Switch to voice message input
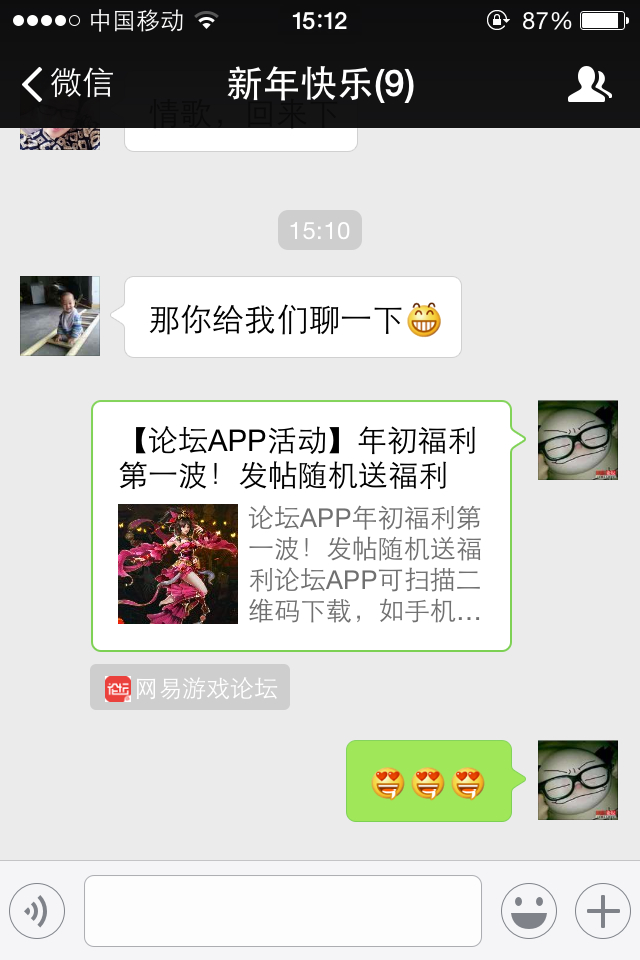Screen dimensions: 640x960 (37, 911)
